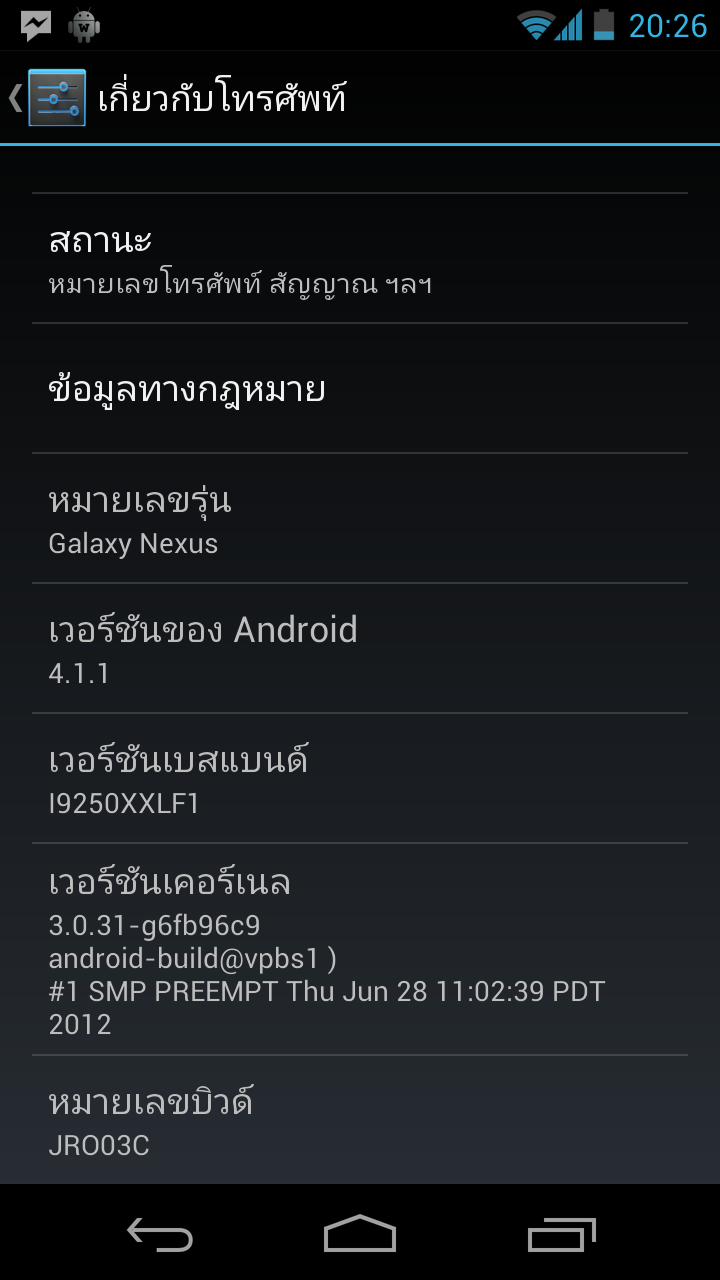Open the recent apps view
The width and height of the screenshot is (720, 1280).
coord(561,1233)
